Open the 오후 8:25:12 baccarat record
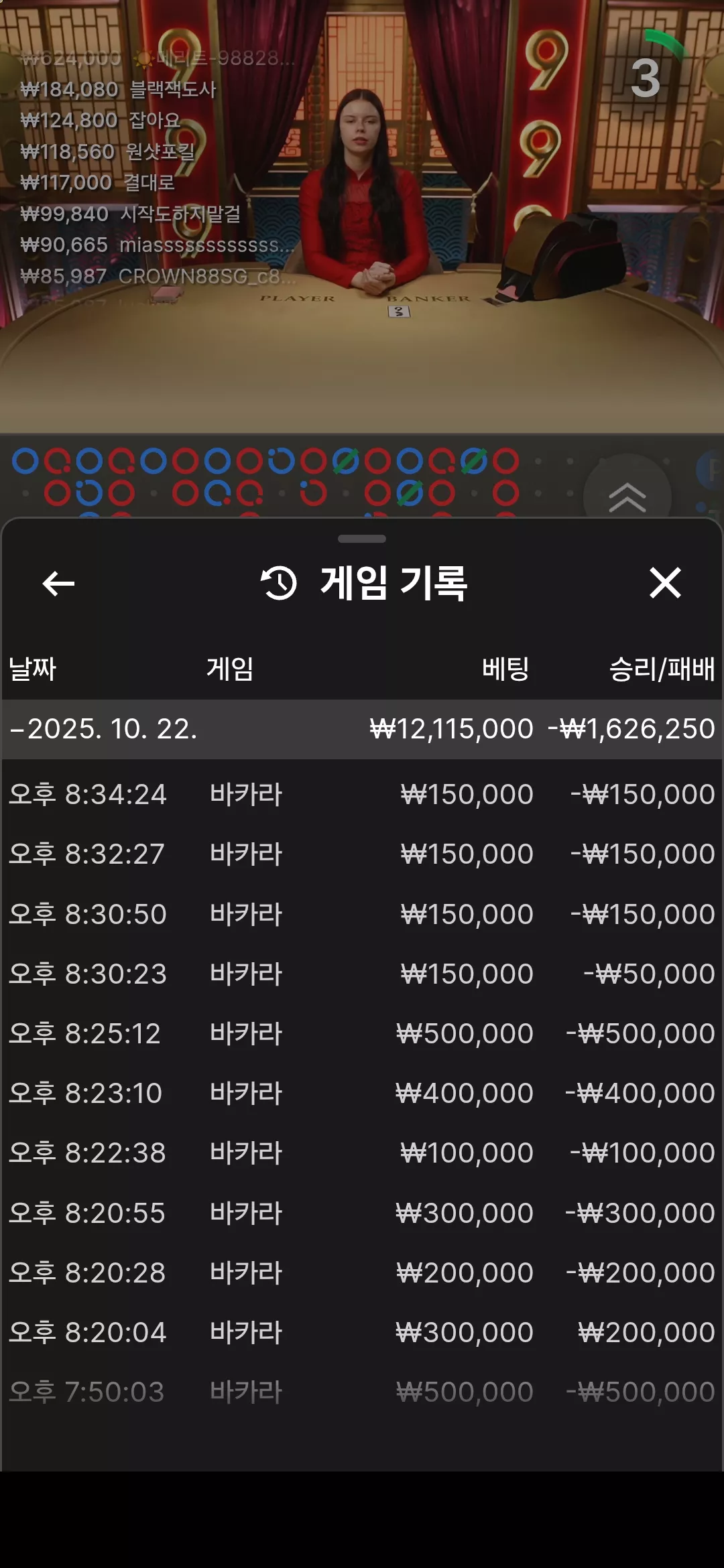724x1568 pixels. coord(362,1033)
